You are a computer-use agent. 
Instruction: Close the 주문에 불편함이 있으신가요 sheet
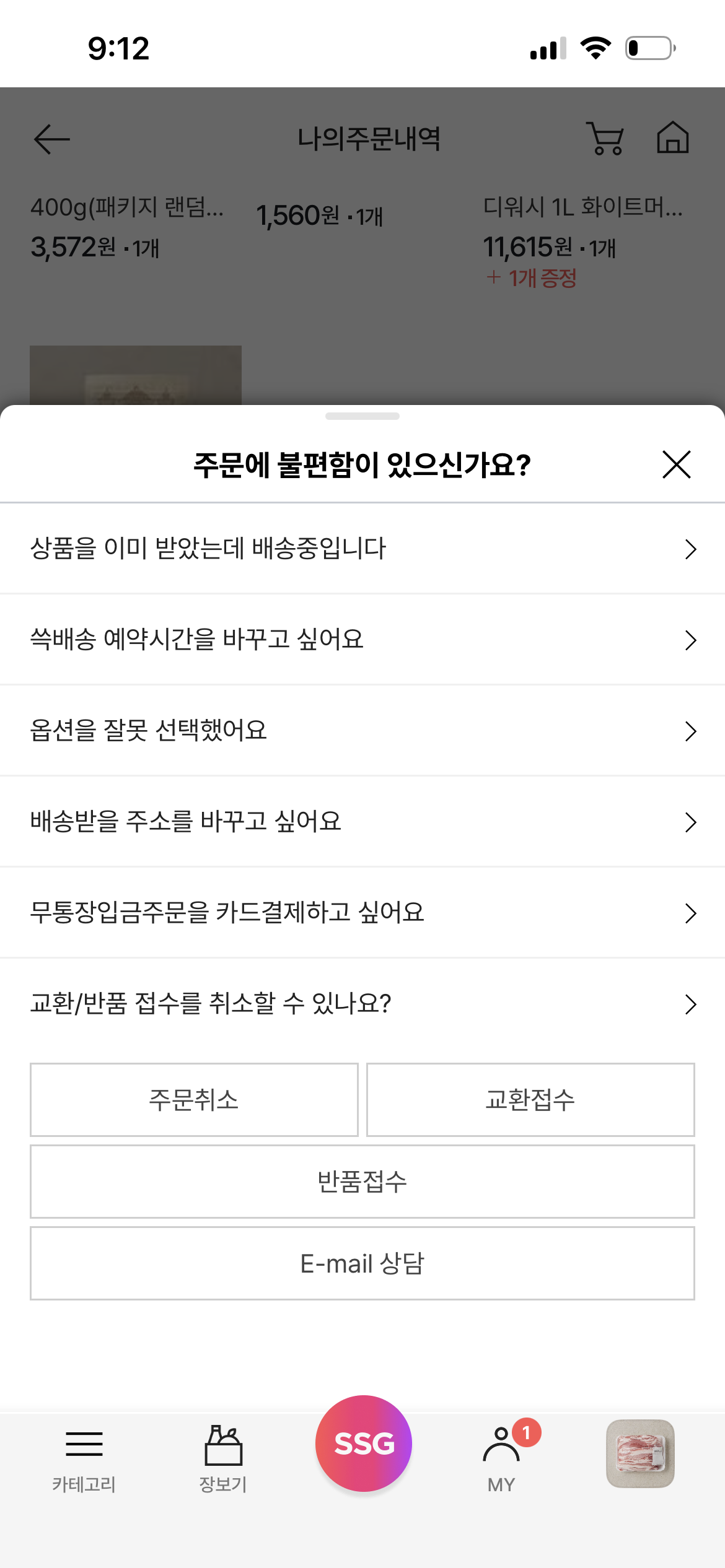pos(676,464)
